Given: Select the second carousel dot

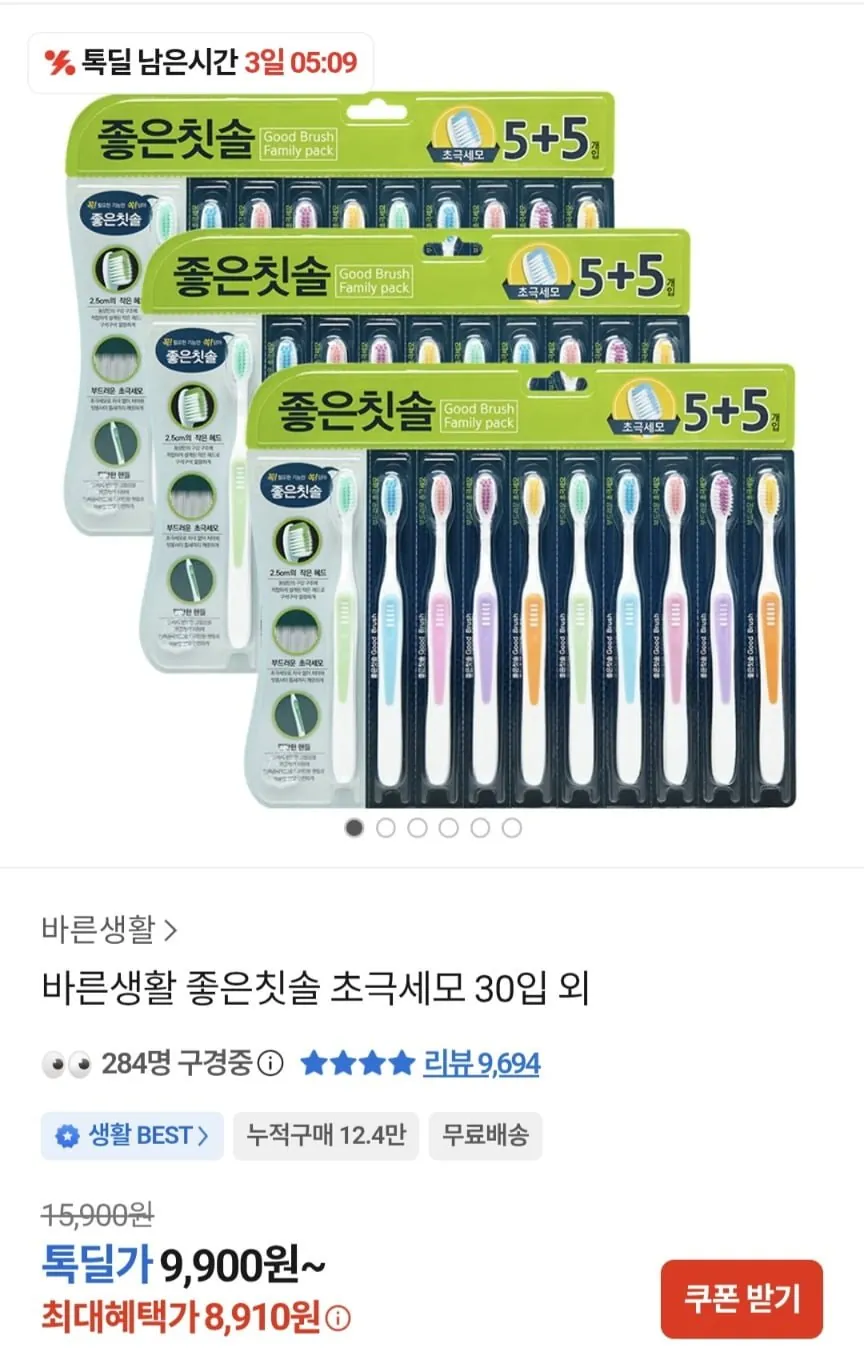Looking at the screenshot, I should 385,829.
